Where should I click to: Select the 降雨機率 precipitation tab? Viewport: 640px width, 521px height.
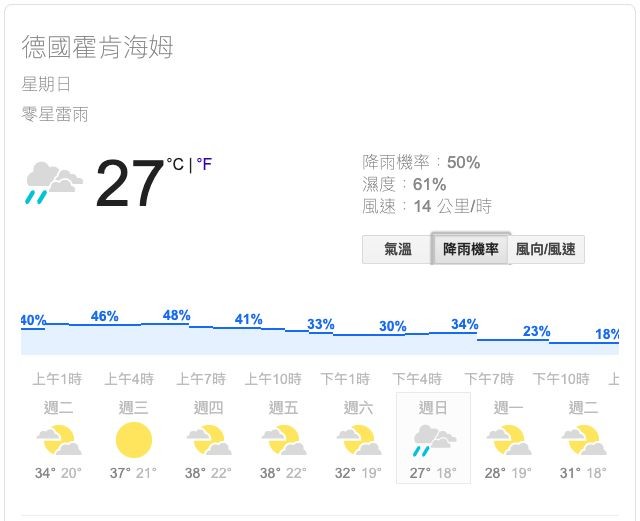[x=470, y=249]
